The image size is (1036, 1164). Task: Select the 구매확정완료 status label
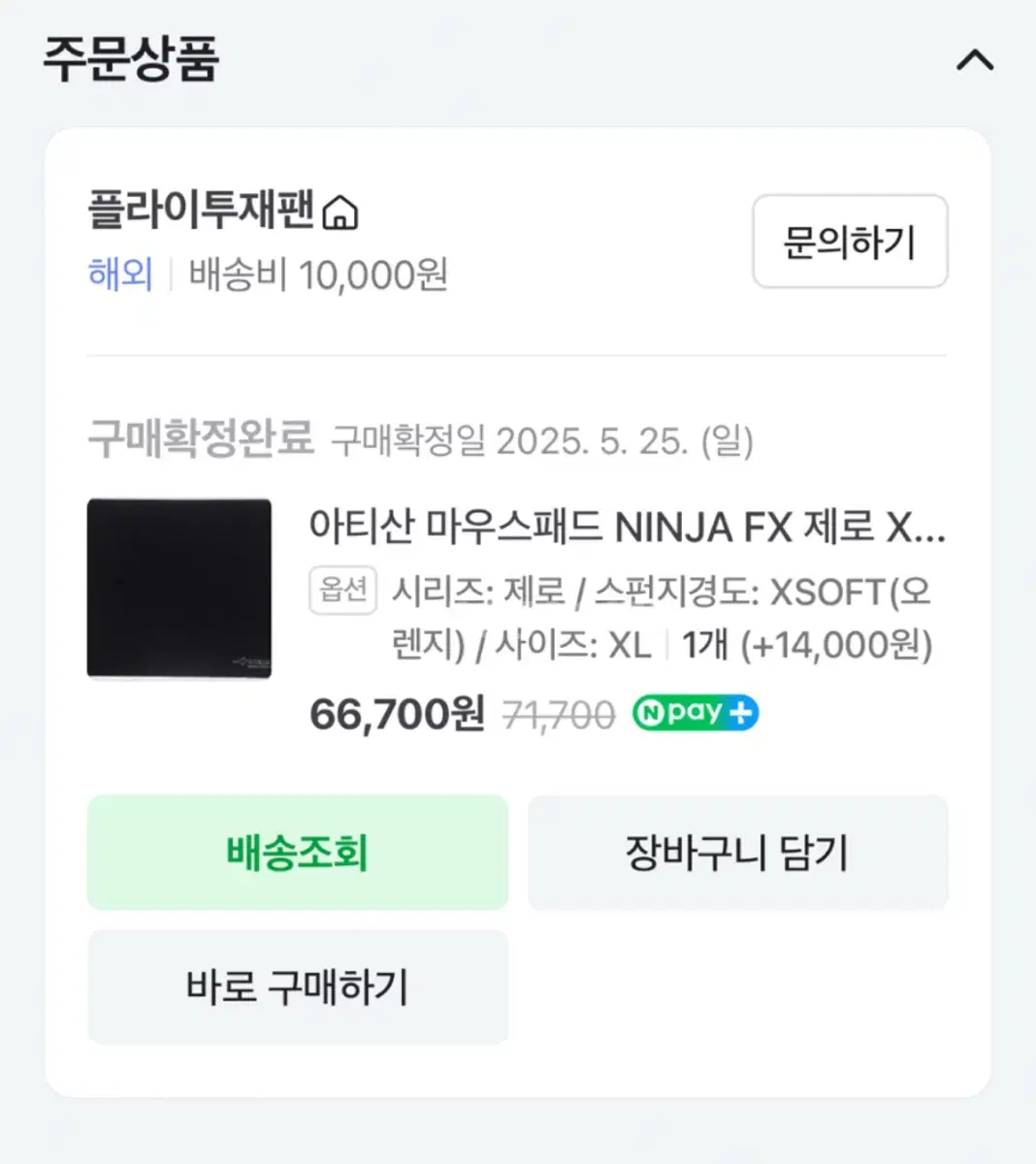(199, 438)
